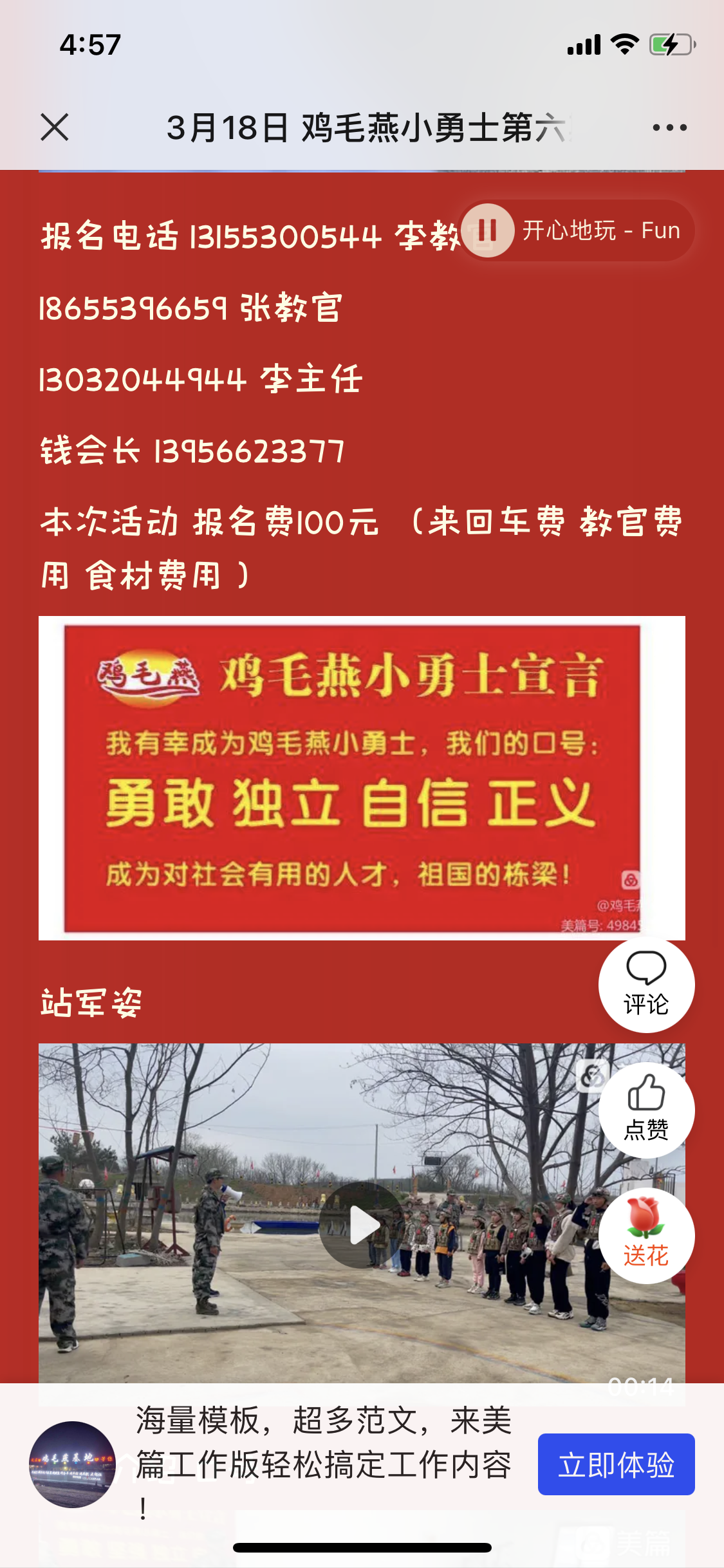Play the 站军姿 video
The width and height of the screenshot is (724, 1568).
tap(362, 1225)
